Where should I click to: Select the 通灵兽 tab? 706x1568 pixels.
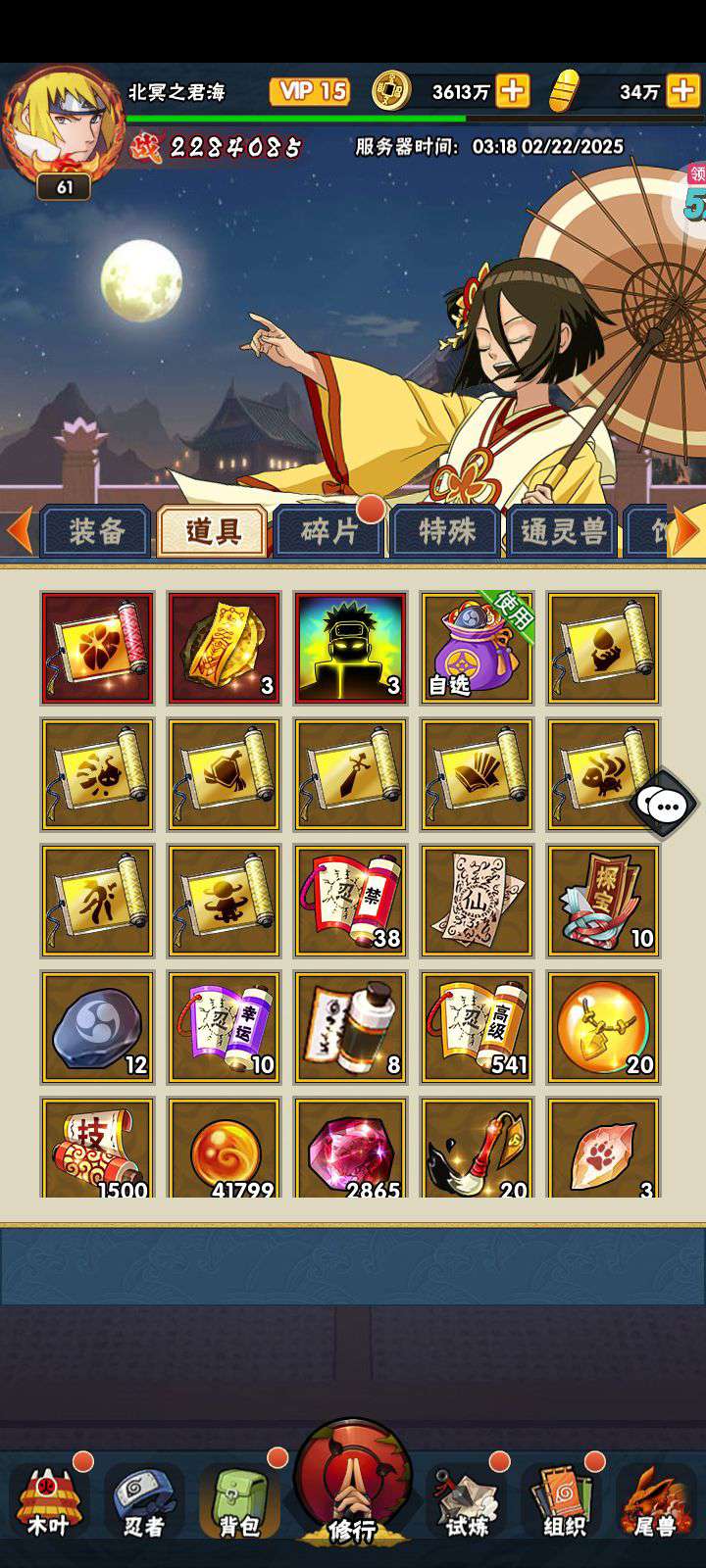pos(563,532)
